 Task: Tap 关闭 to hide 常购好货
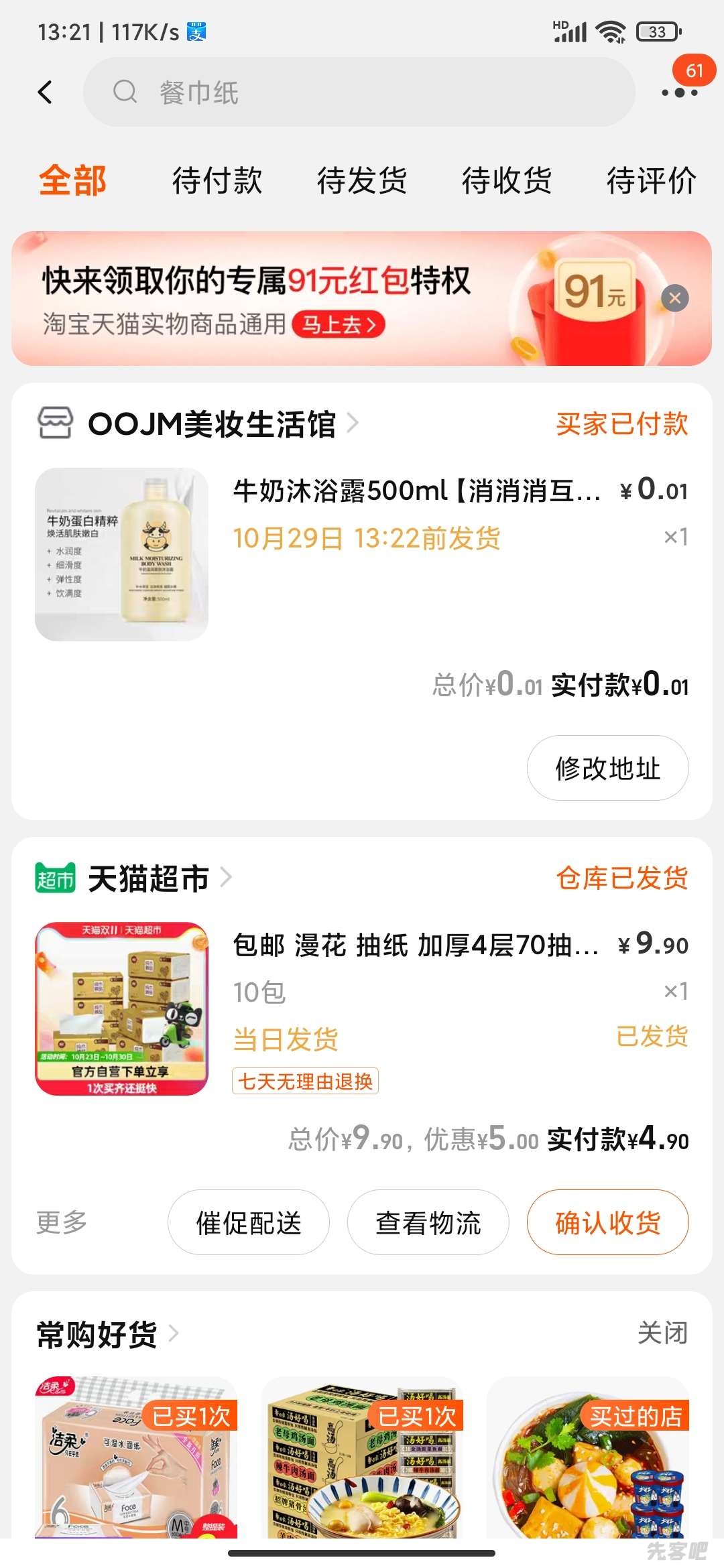click(662, 1333)
